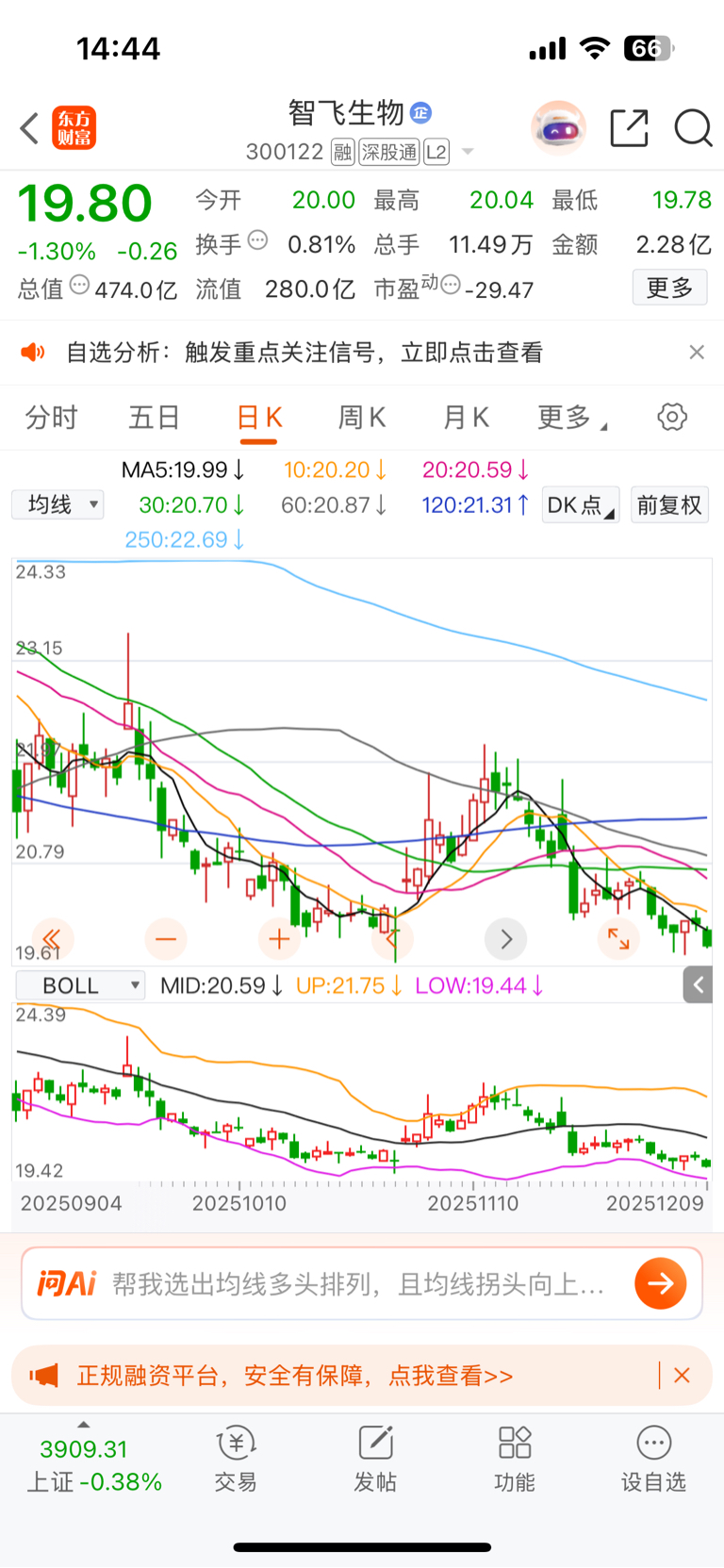Select the 周K chart tab

pyautogui.click(x=362, y=417)
